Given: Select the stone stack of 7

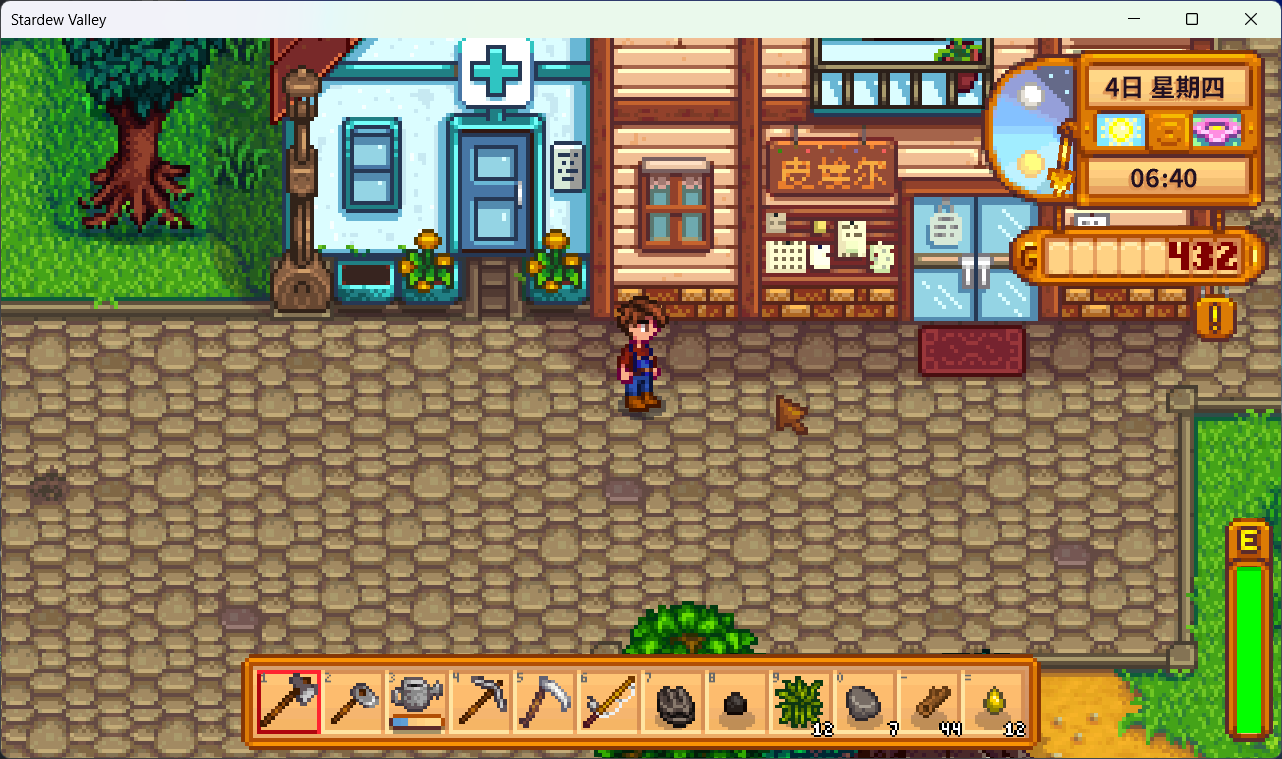Looking at the screenshot, I should coord(864,703).
